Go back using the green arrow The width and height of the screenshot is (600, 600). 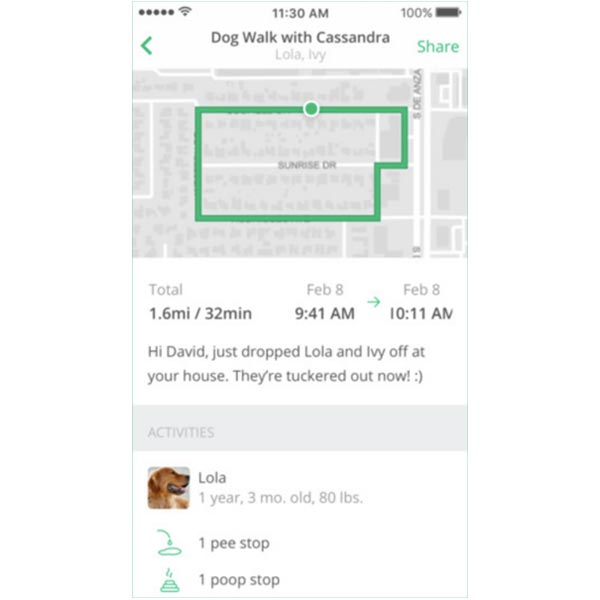pyautogui.click(x=147, y=46)
